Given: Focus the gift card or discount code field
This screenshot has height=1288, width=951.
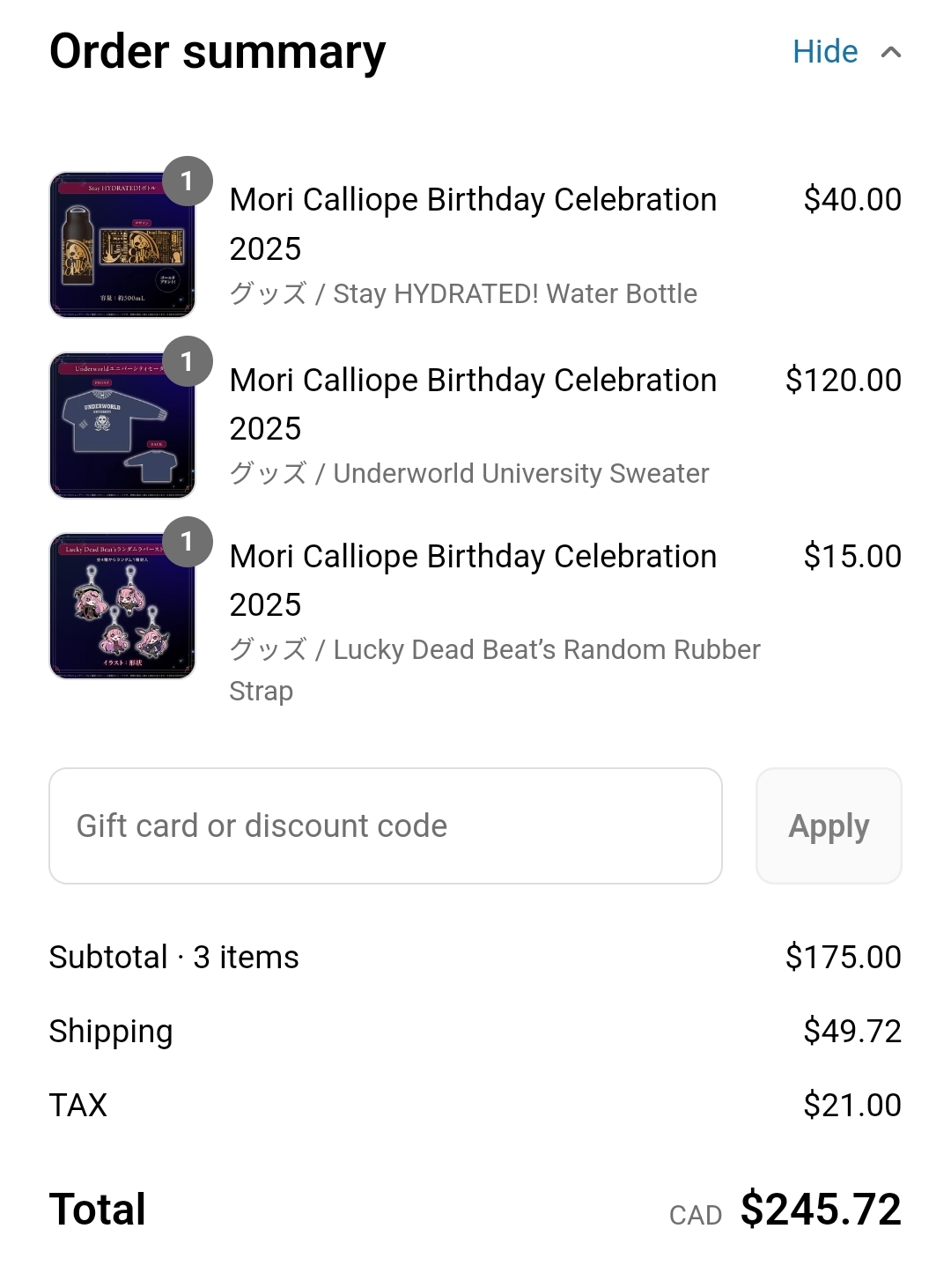Looking at the screenshot, I should point(385,825).
